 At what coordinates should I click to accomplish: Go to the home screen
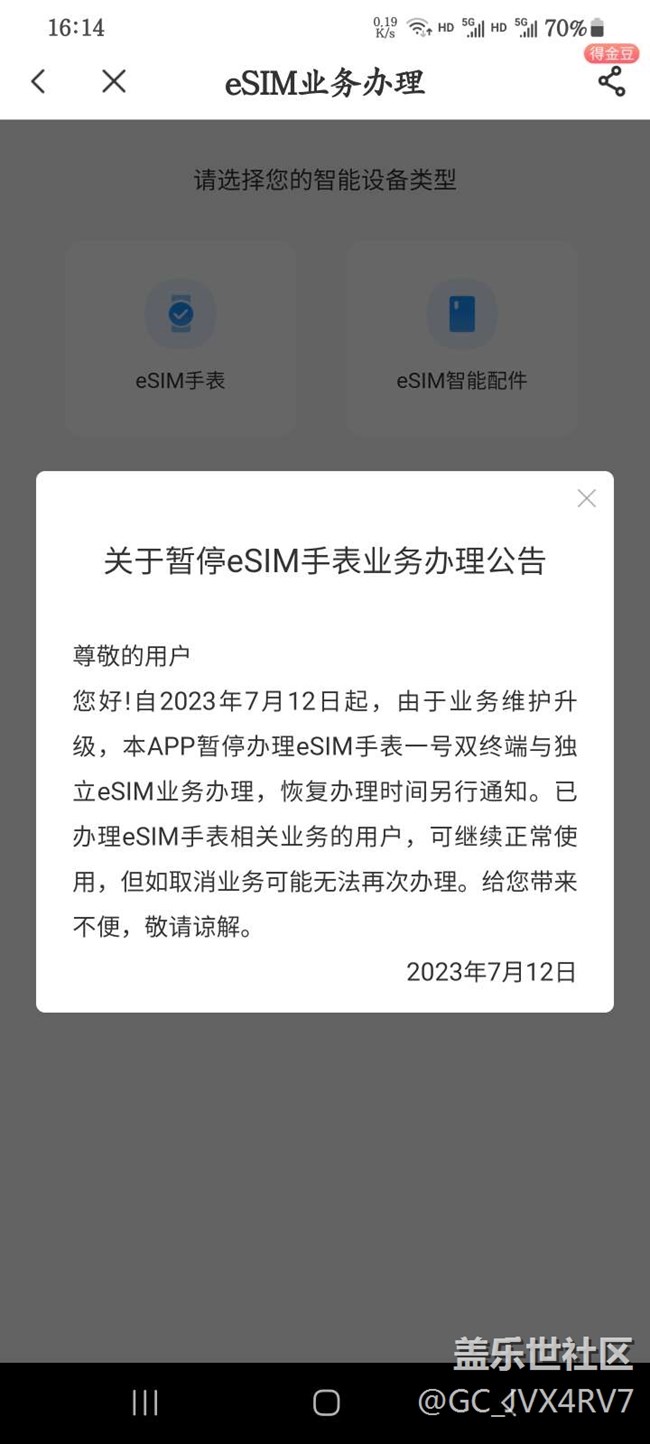326,1403
